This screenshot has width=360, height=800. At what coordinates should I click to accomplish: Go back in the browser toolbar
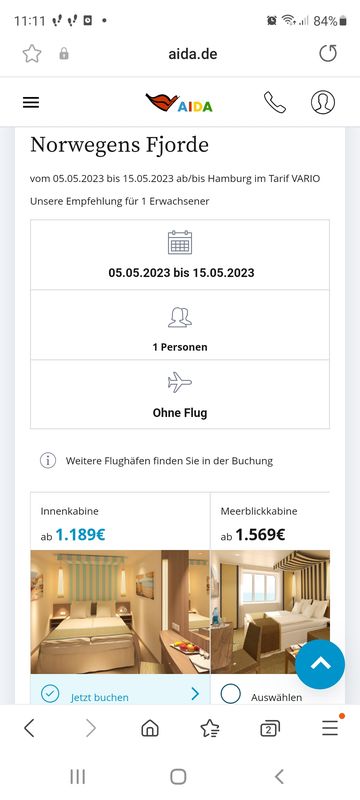point(29,728)
